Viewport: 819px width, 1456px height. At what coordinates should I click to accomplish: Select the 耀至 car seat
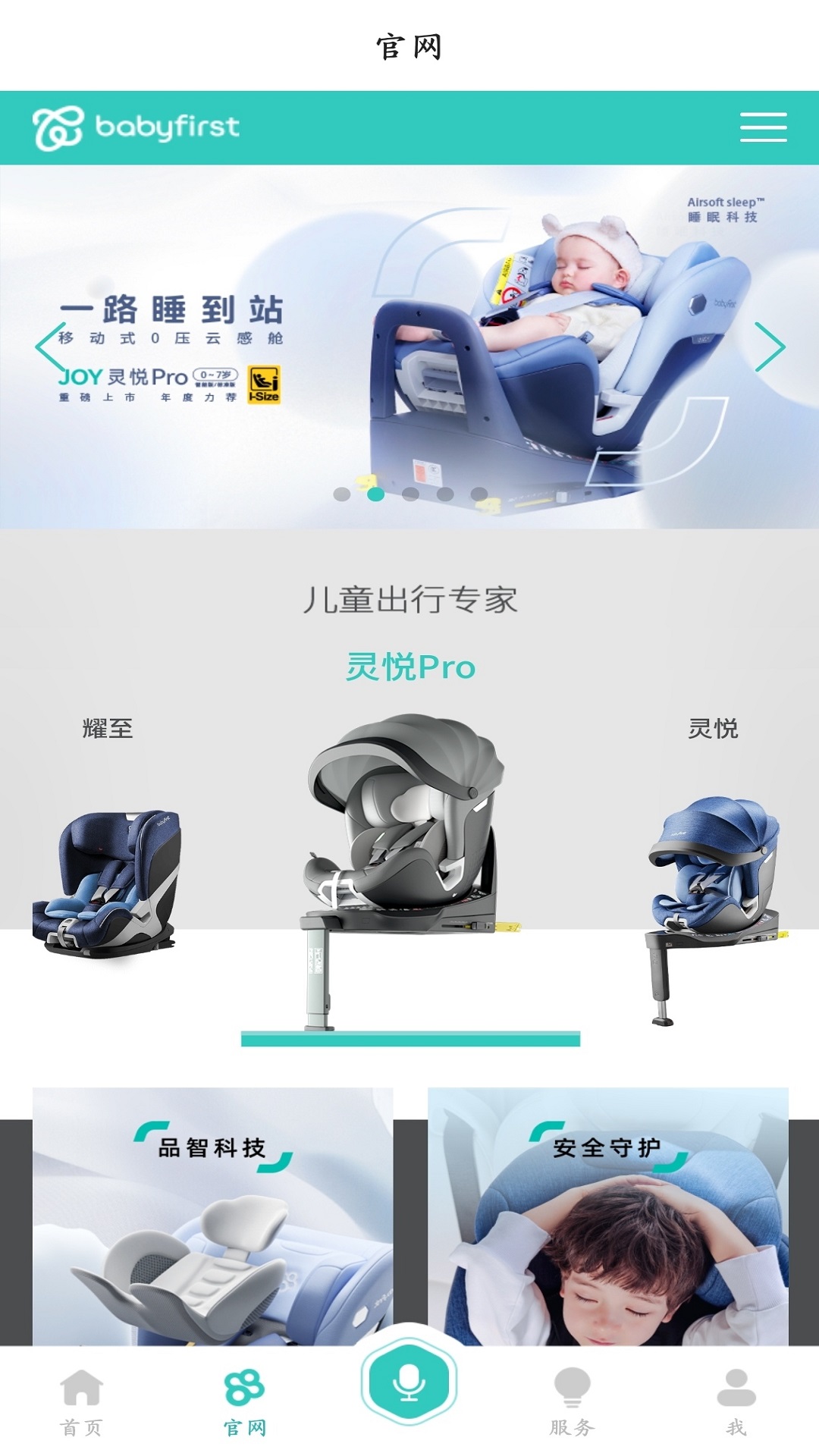107,880
